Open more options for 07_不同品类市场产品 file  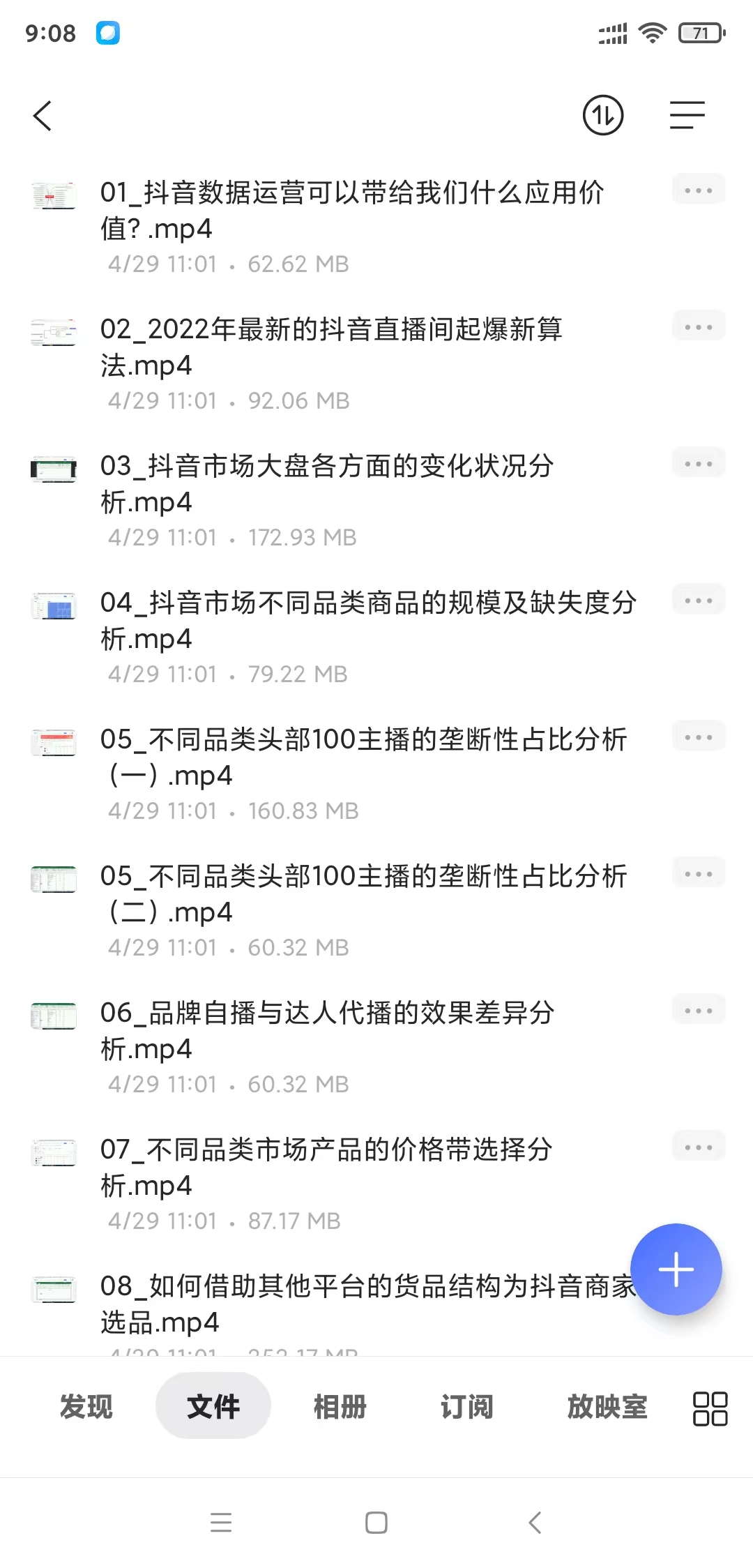click(x=698, y=1147)
